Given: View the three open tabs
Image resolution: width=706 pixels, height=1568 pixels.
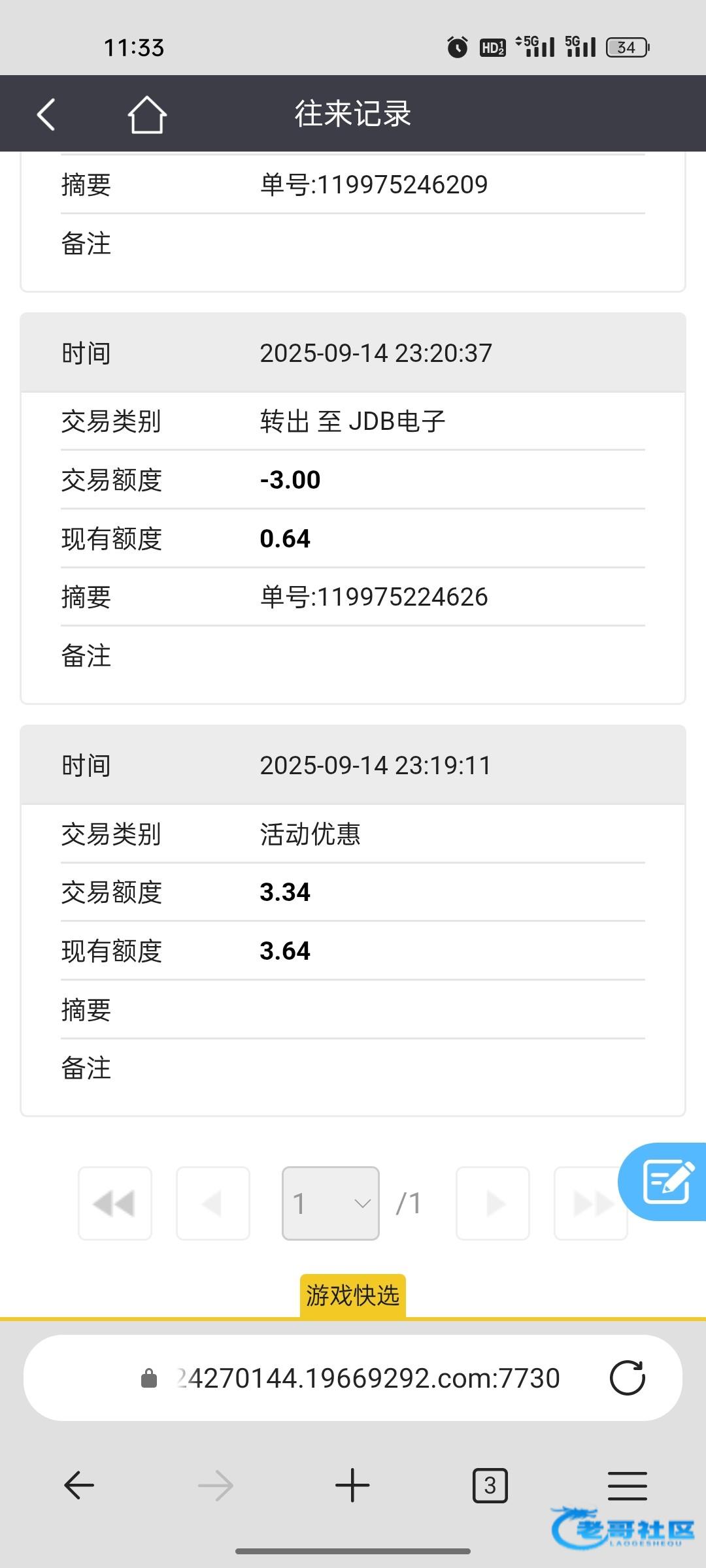Looking at the screenshot, I should pyautogui.click(x=490, y=1486).
